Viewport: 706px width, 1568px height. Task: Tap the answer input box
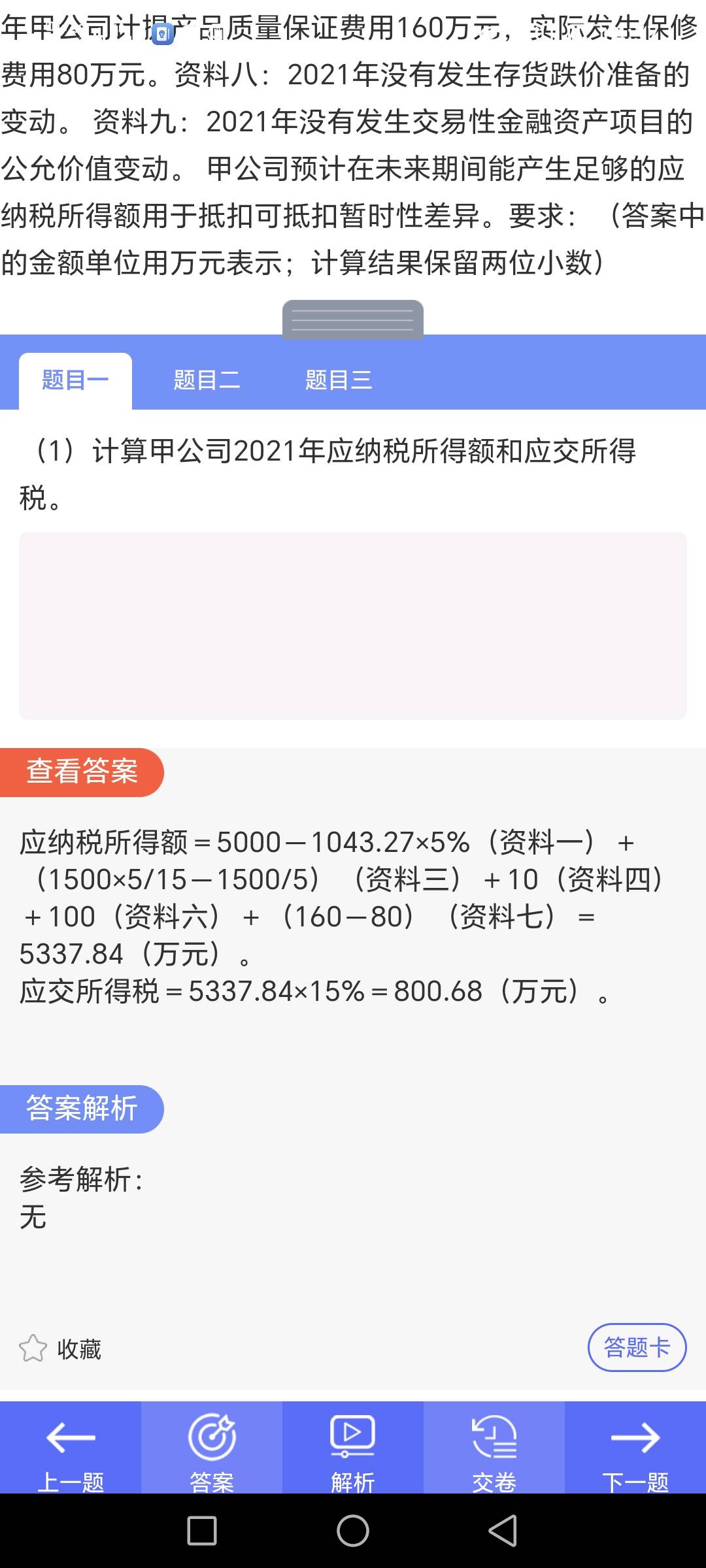tap(353, 626)
